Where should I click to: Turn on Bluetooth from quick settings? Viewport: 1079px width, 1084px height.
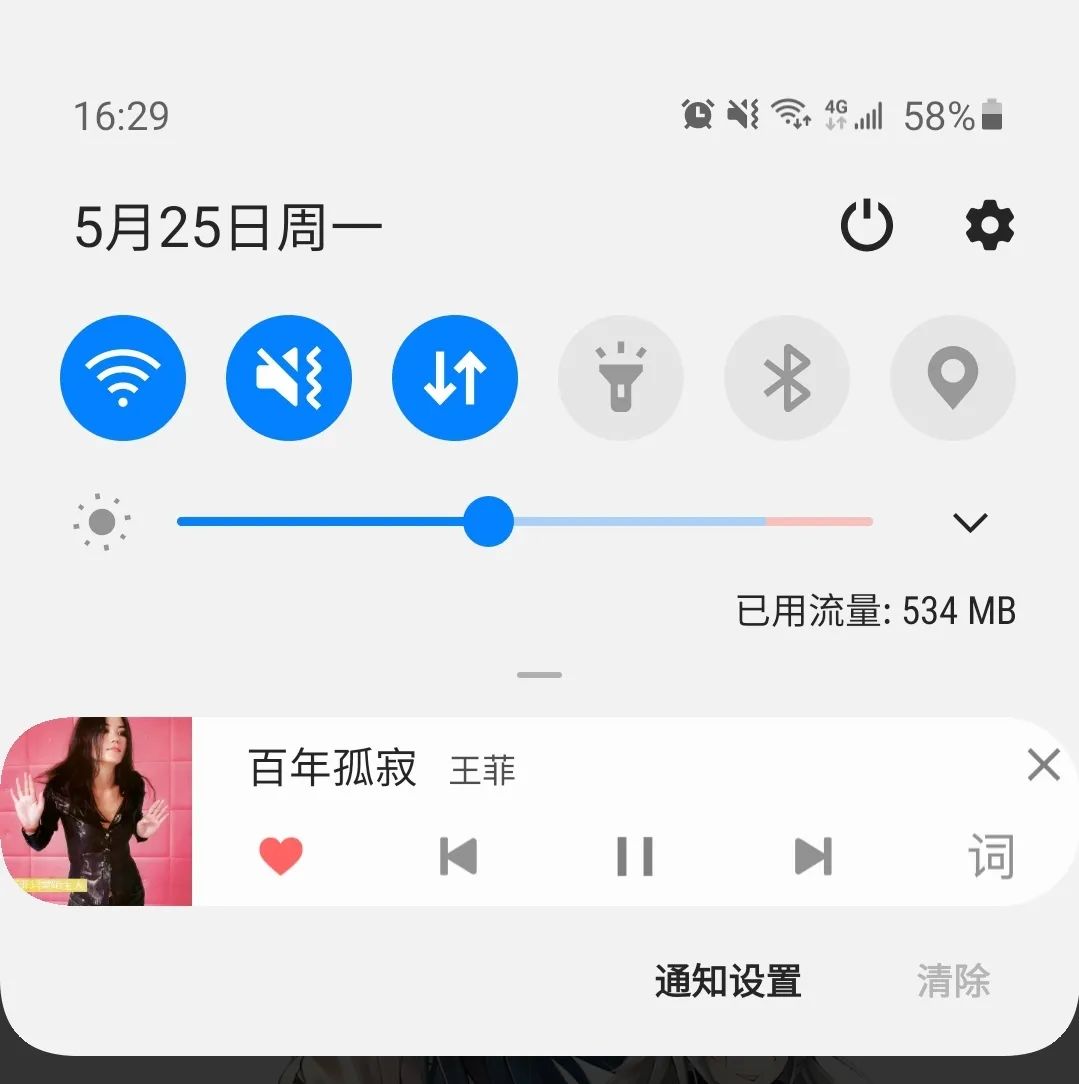[787, 377]
